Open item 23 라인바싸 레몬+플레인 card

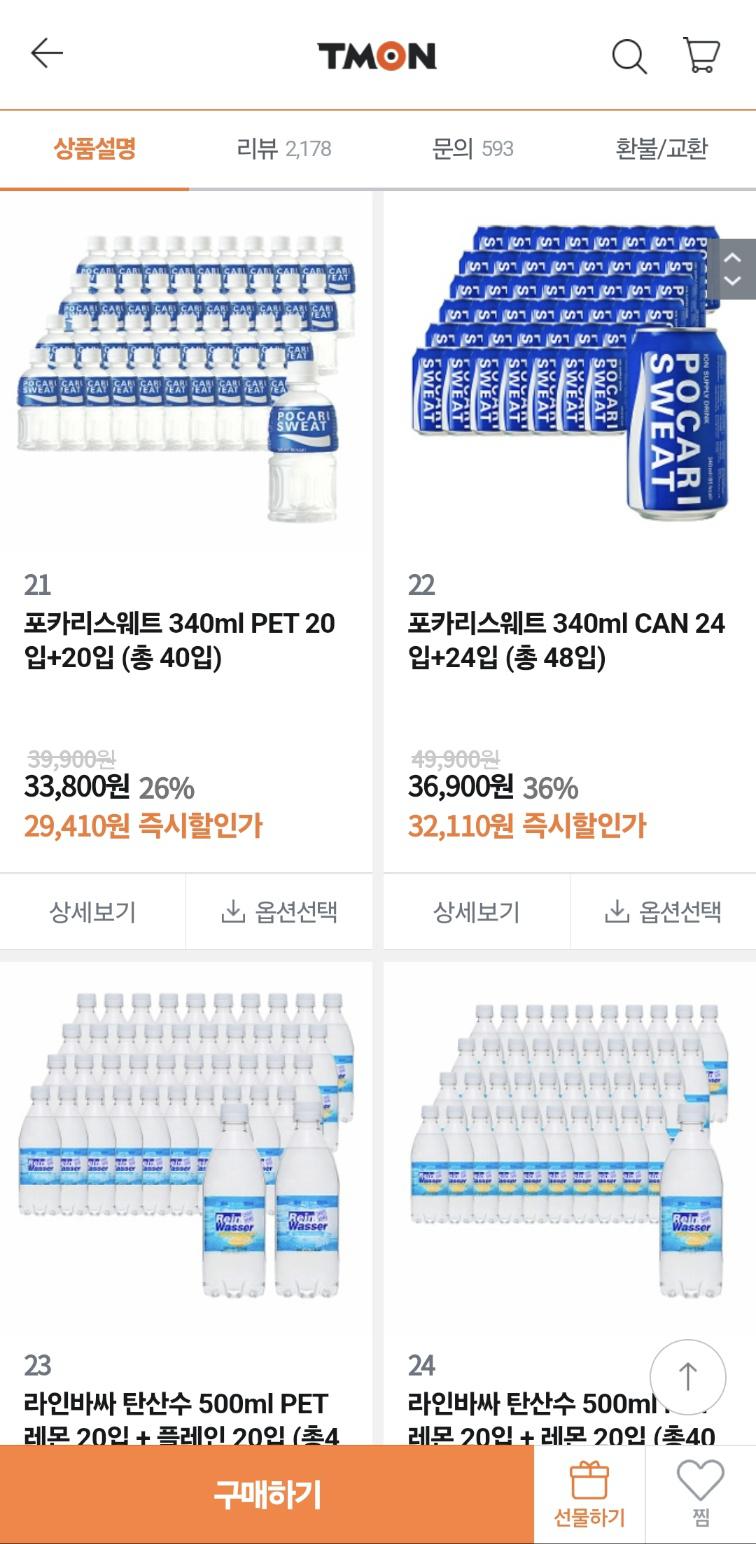pos(186,1150)
